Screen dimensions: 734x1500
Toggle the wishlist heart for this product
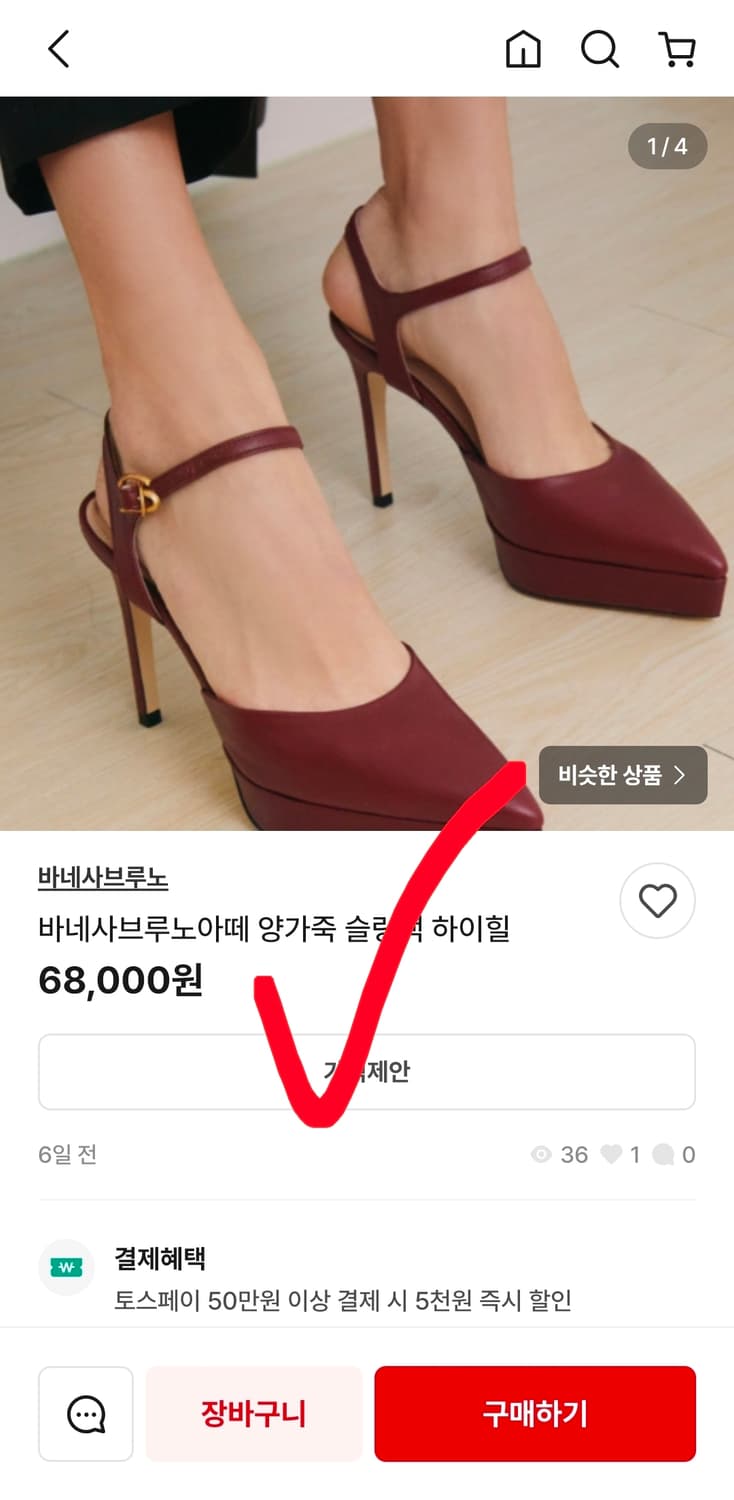coord(657,900)
